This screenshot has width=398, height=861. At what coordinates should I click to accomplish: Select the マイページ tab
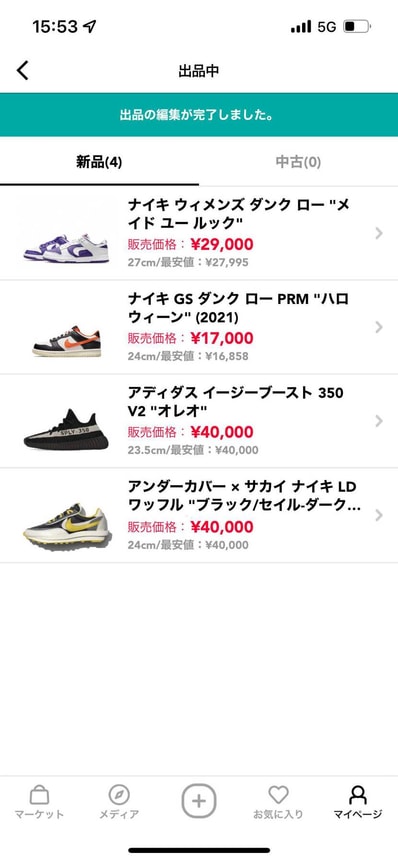358,802
